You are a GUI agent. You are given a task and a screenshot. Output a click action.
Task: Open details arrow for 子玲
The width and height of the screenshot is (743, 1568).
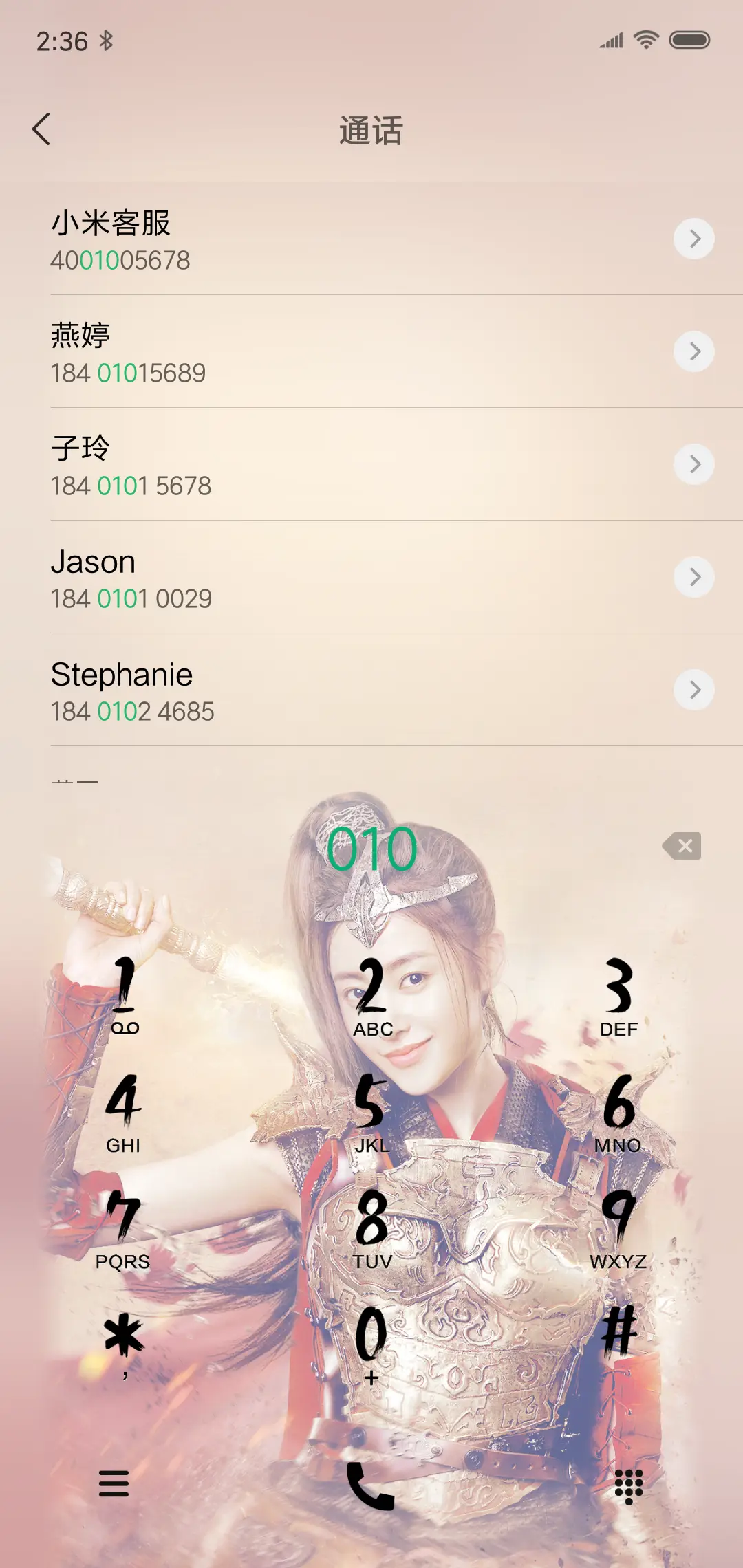pos(695,464)
